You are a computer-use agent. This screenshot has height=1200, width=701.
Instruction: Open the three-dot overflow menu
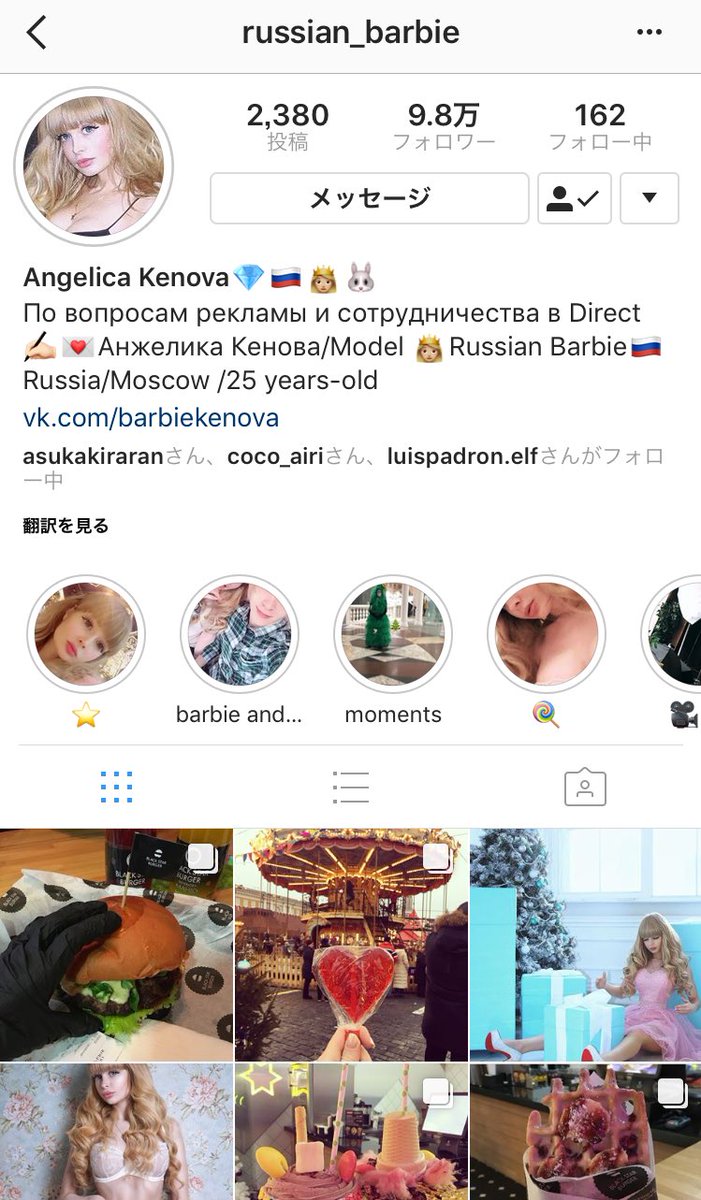coord(649,32)
